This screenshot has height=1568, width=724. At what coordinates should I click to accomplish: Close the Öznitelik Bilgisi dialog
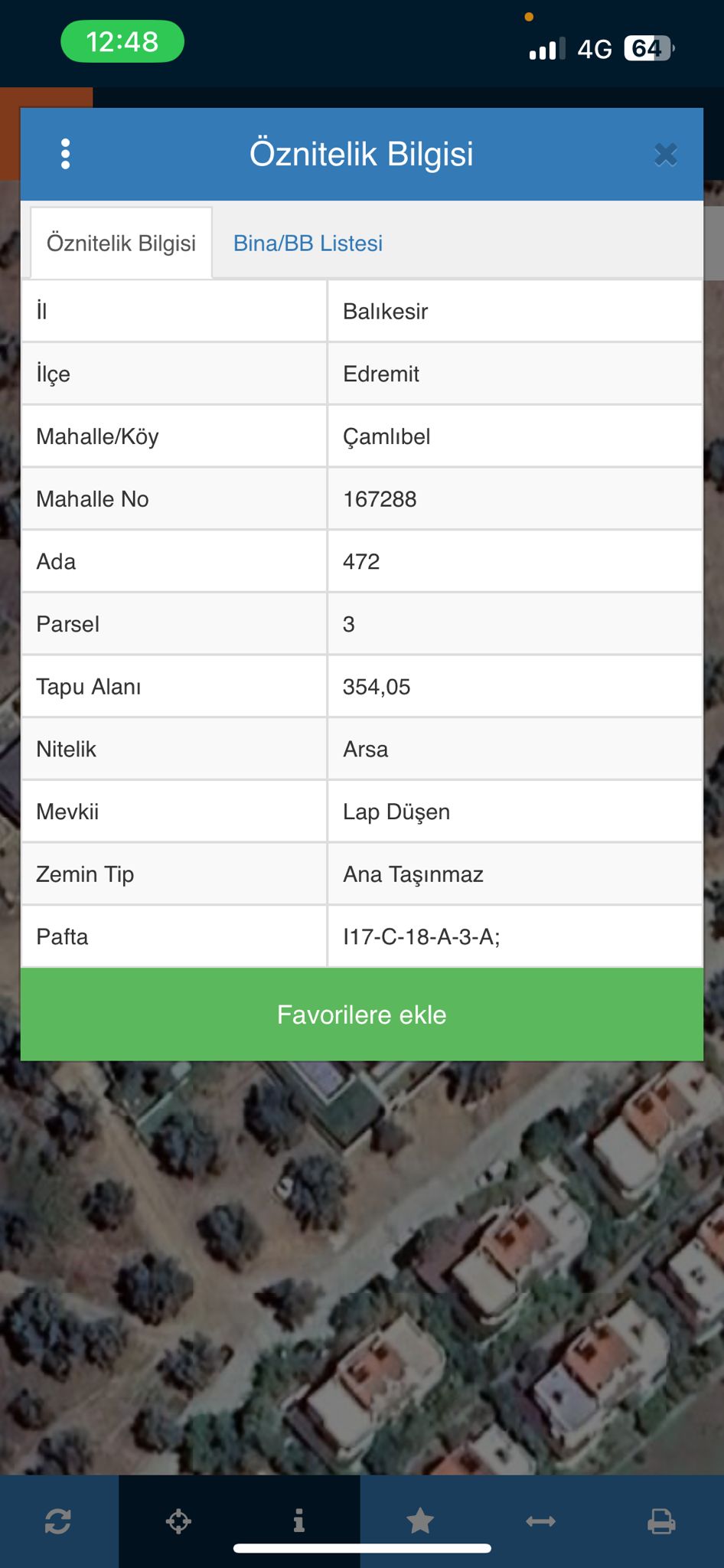point(665,155)
